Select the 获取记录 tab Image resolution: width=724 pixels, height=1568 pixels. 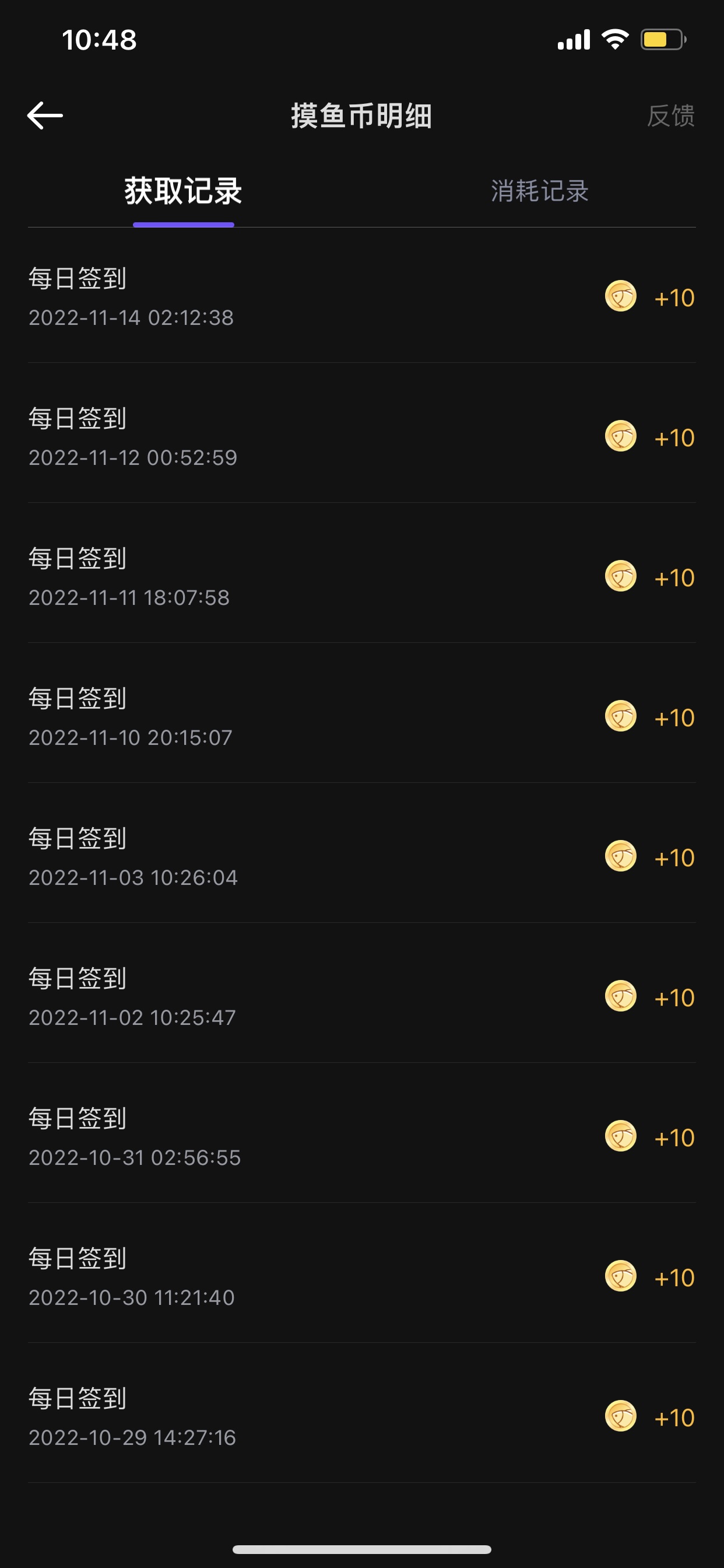[183, 191]
